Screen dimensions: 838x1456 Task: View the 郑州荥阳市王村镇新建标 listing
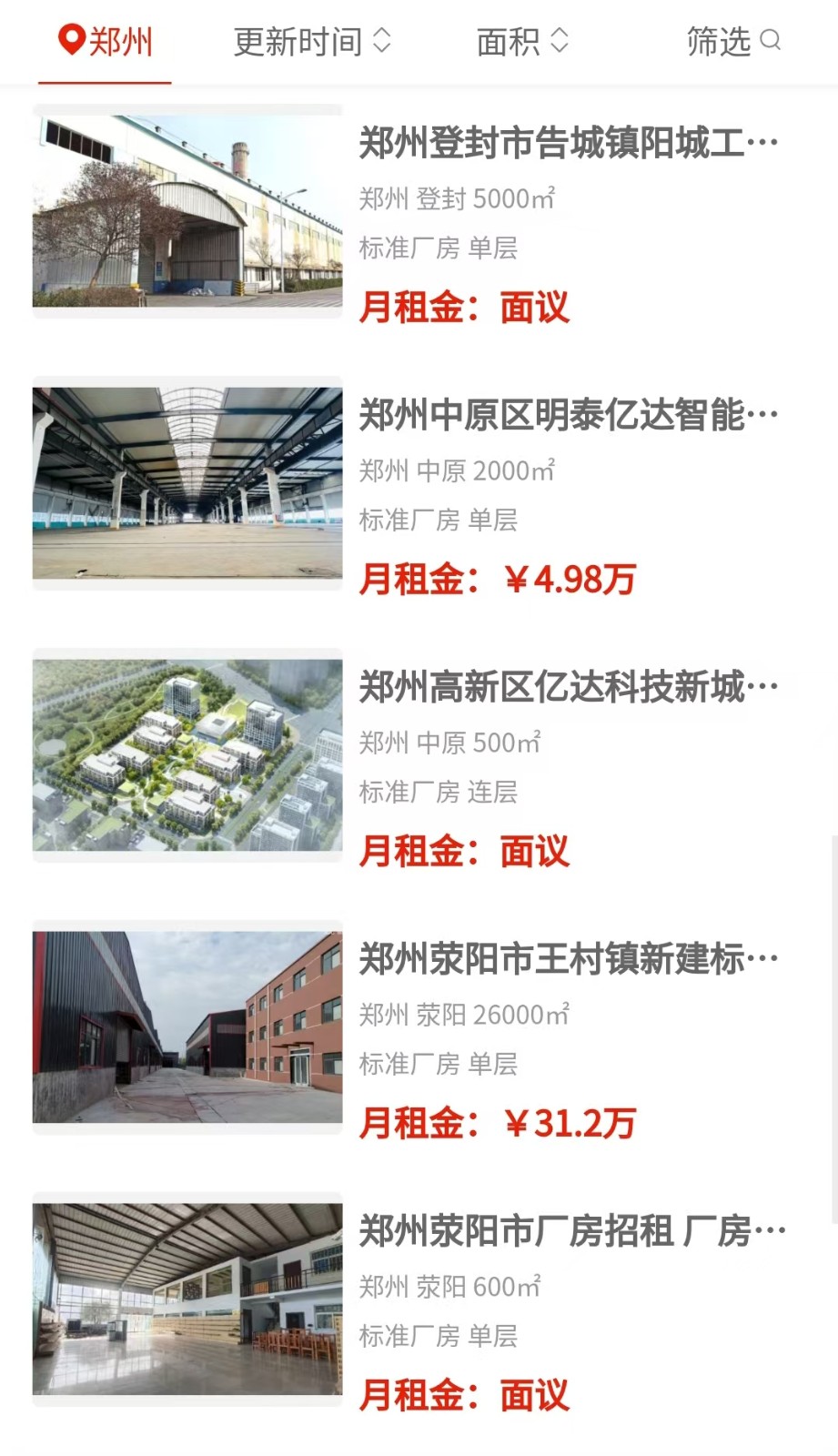coord(568,959)
